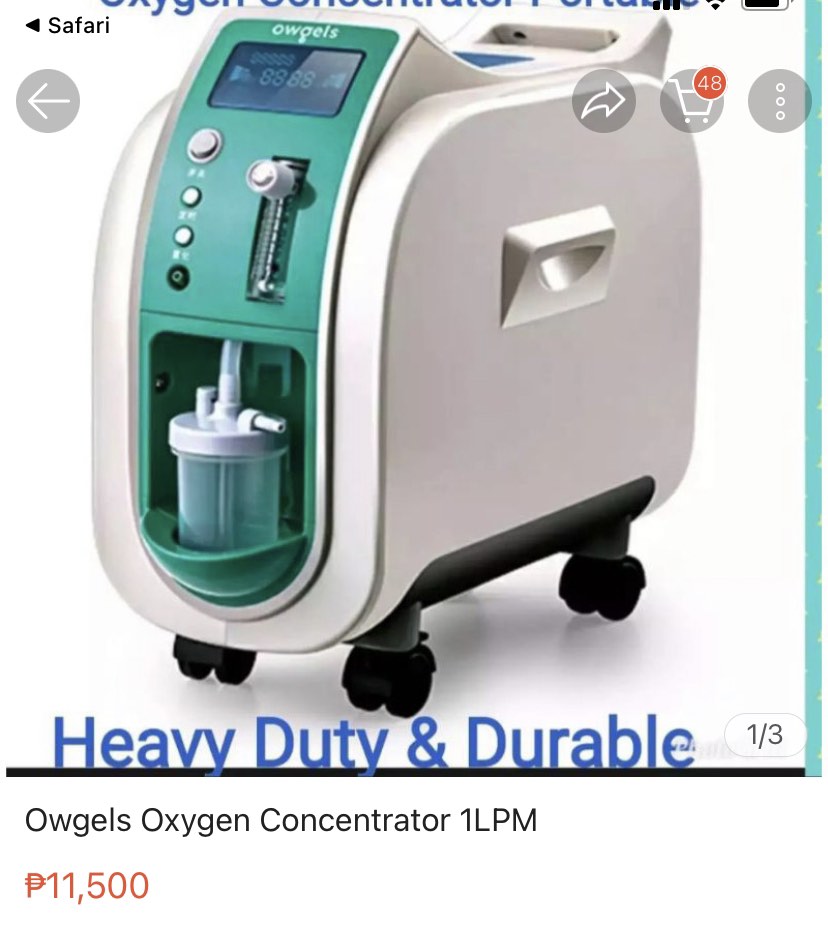Tap the price ₱11,500

86,886
